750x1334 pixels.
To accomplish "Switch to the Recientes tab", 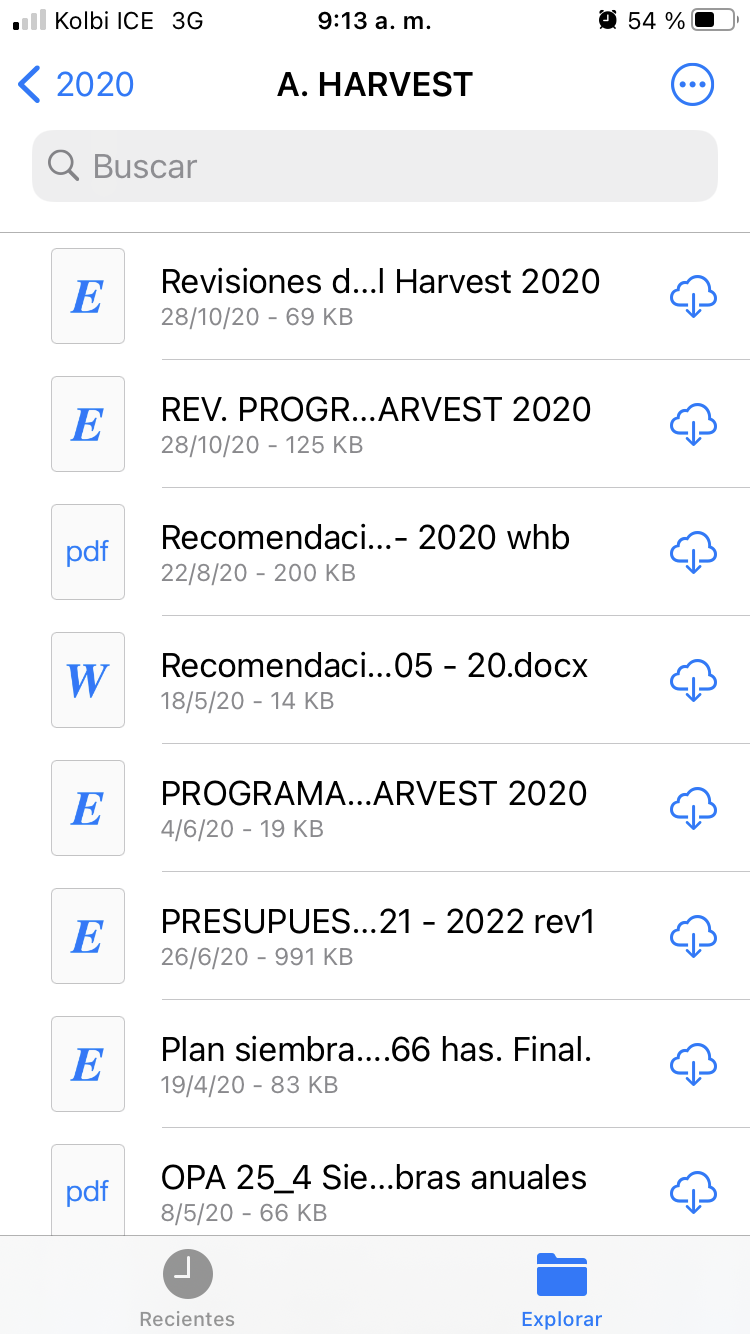I will click(x=187, y=1290).
